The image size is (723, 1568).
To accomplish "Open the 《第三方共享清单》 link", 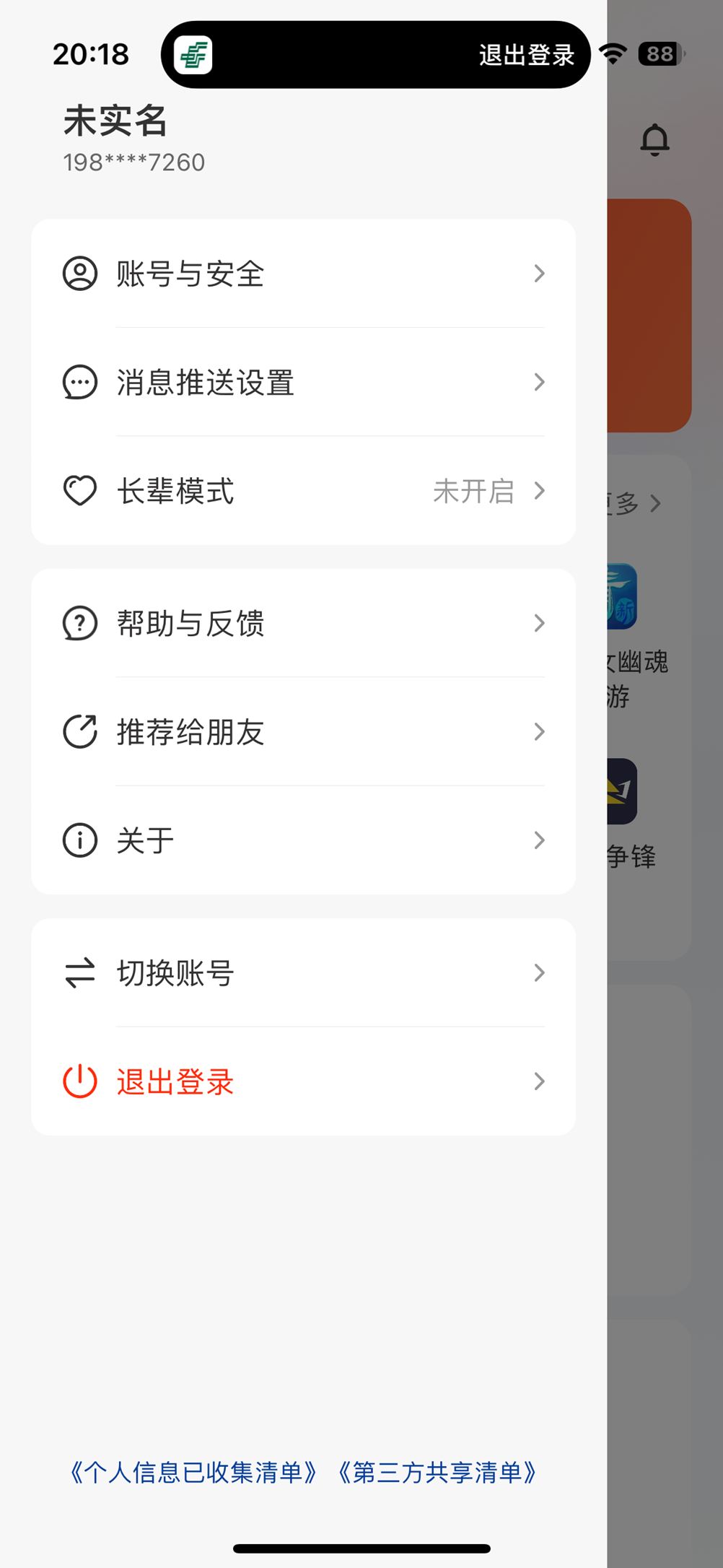I will click(x=437, y=1473).
